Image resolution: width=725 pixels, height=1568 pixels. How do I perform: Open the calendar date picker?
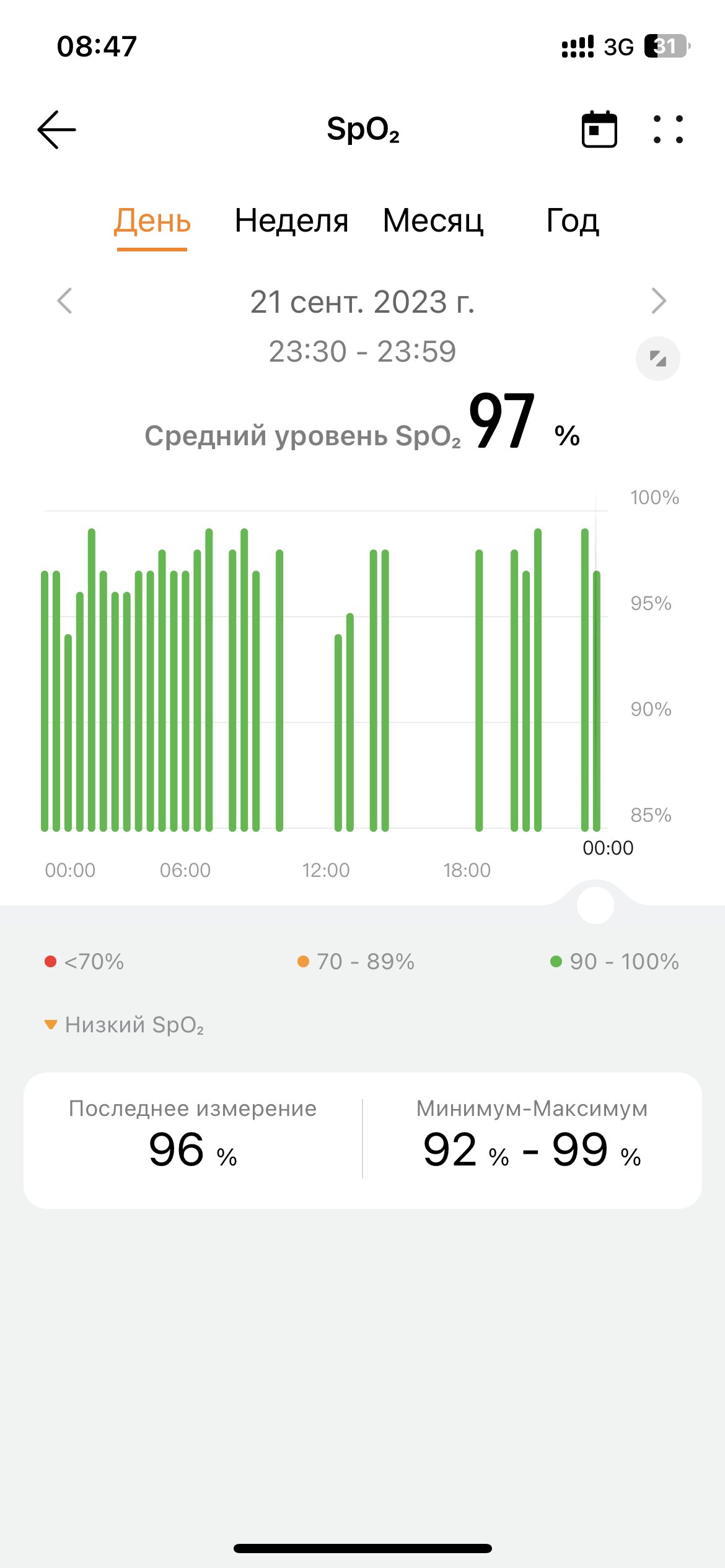599,129
